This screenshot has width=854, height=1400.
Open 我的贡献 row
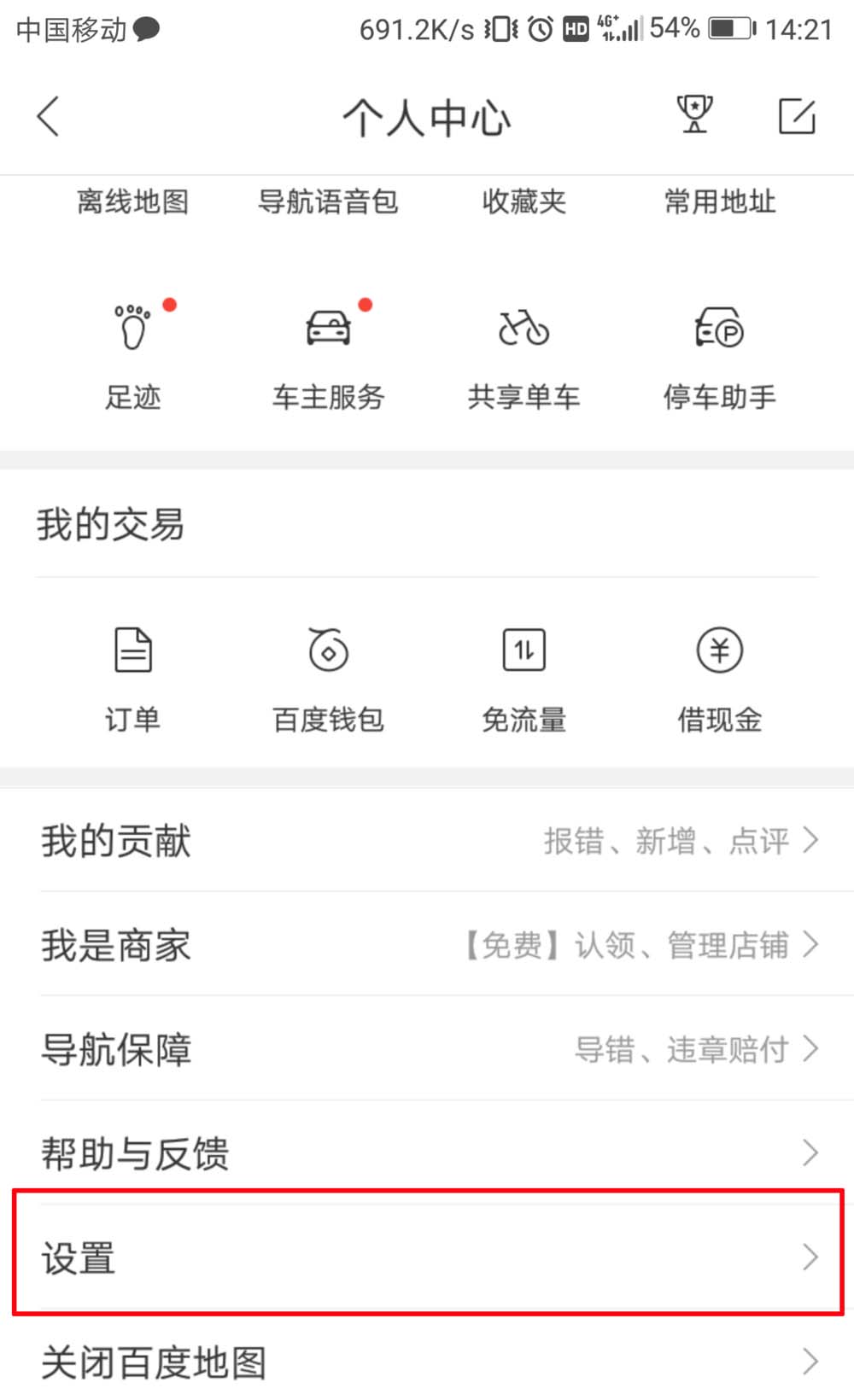tap(427, 841)
